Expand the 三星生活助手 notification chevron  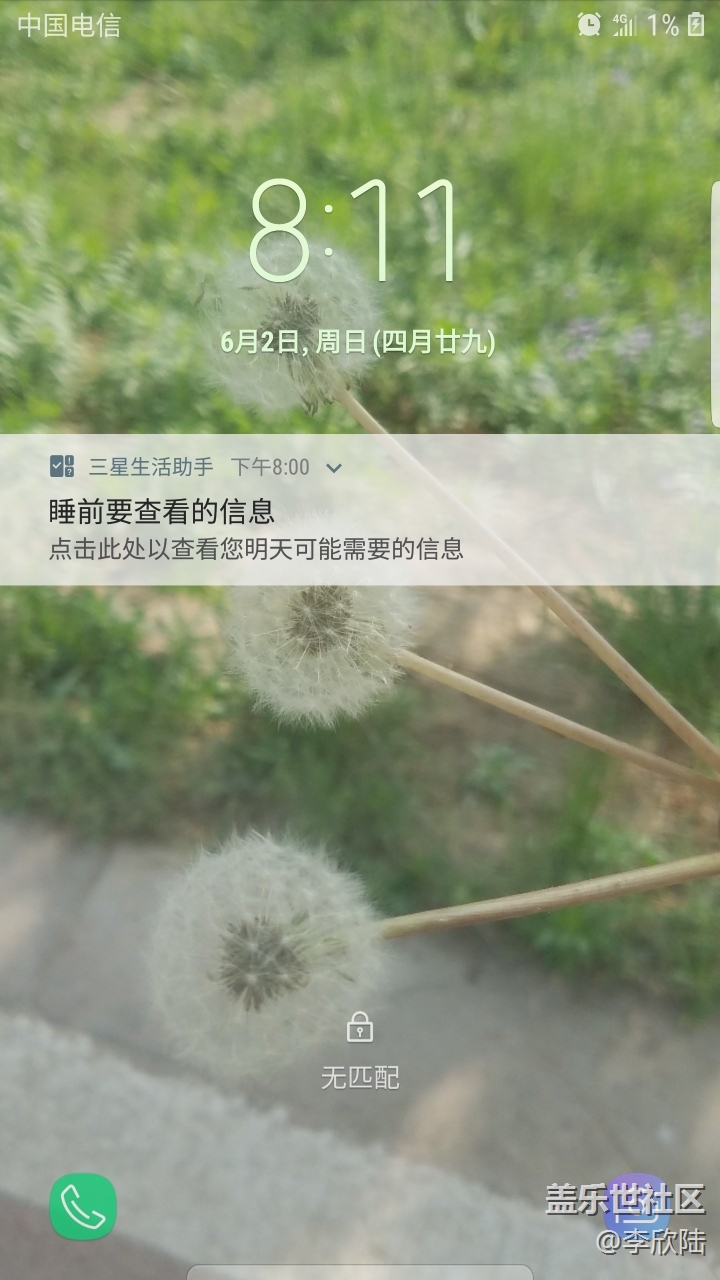(334, 467)
